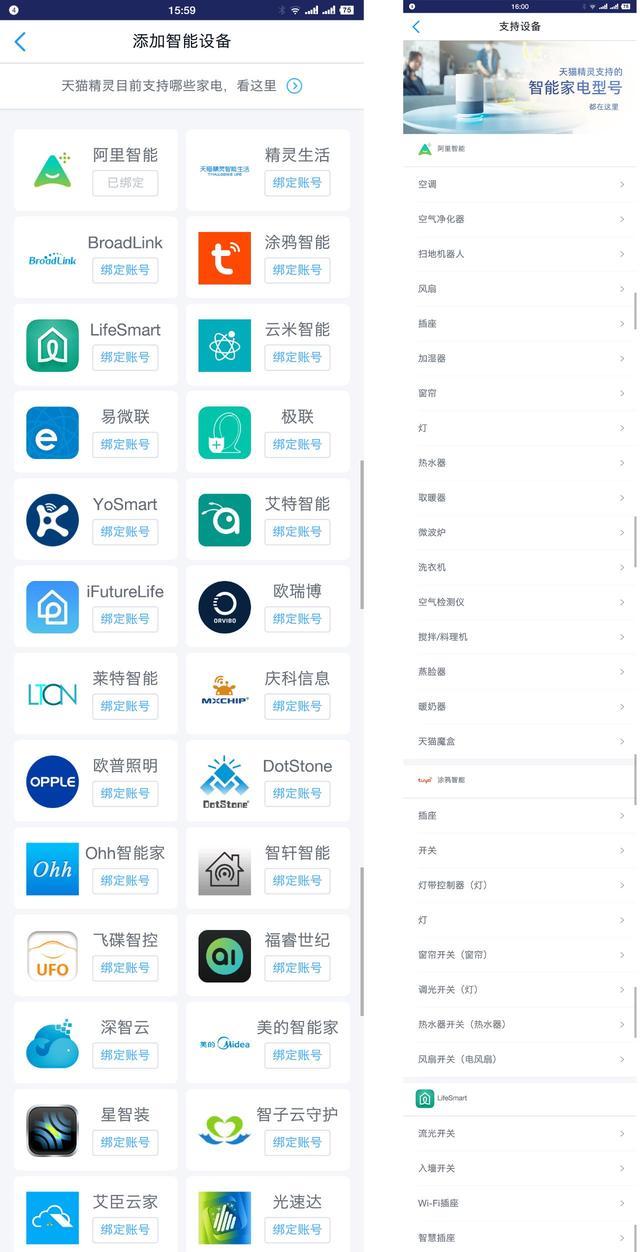
Task: Open the 智能家电型号 banner
Action: (x=520, y=87)
